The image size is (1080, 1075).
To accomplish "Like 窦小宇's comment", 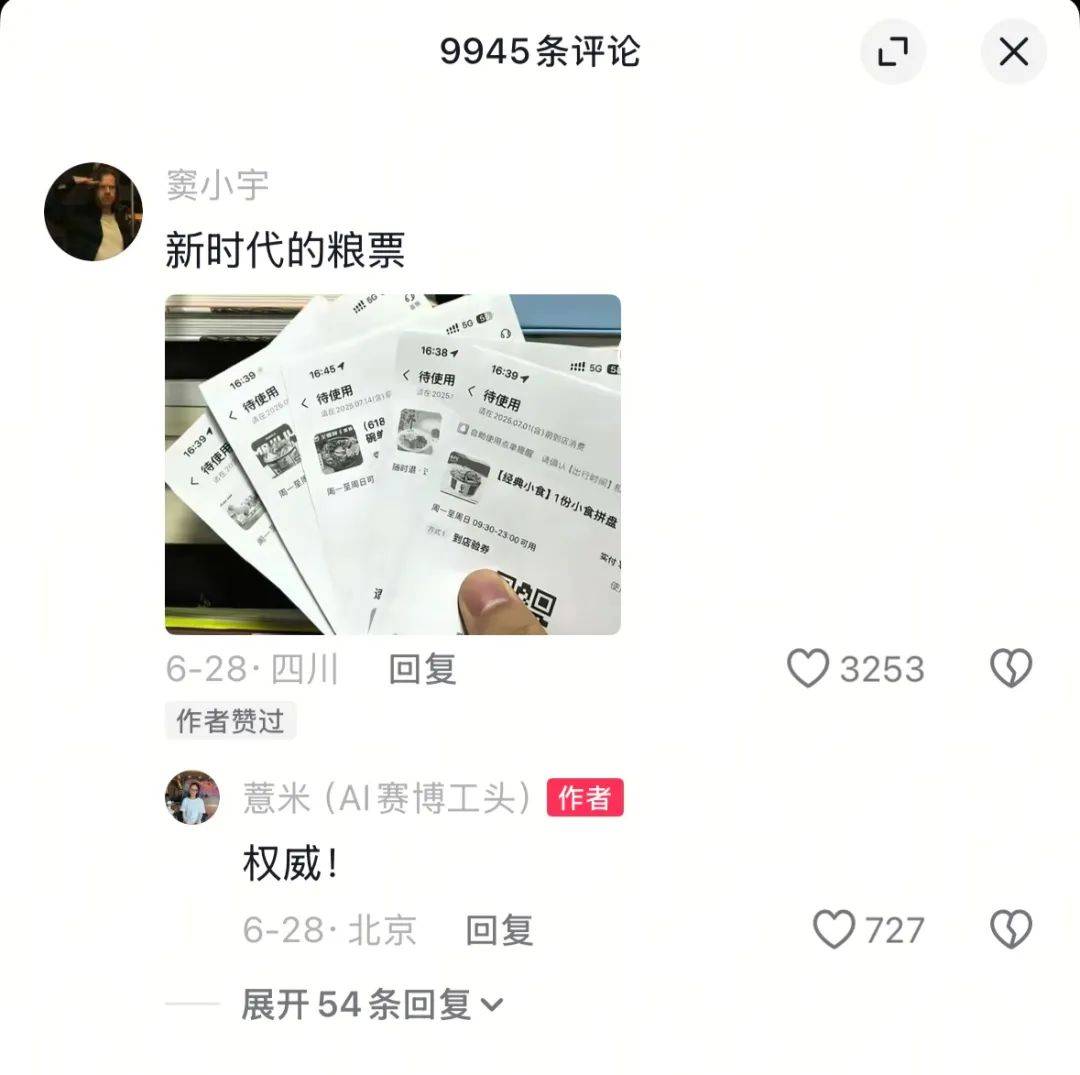I will (808, 669).
